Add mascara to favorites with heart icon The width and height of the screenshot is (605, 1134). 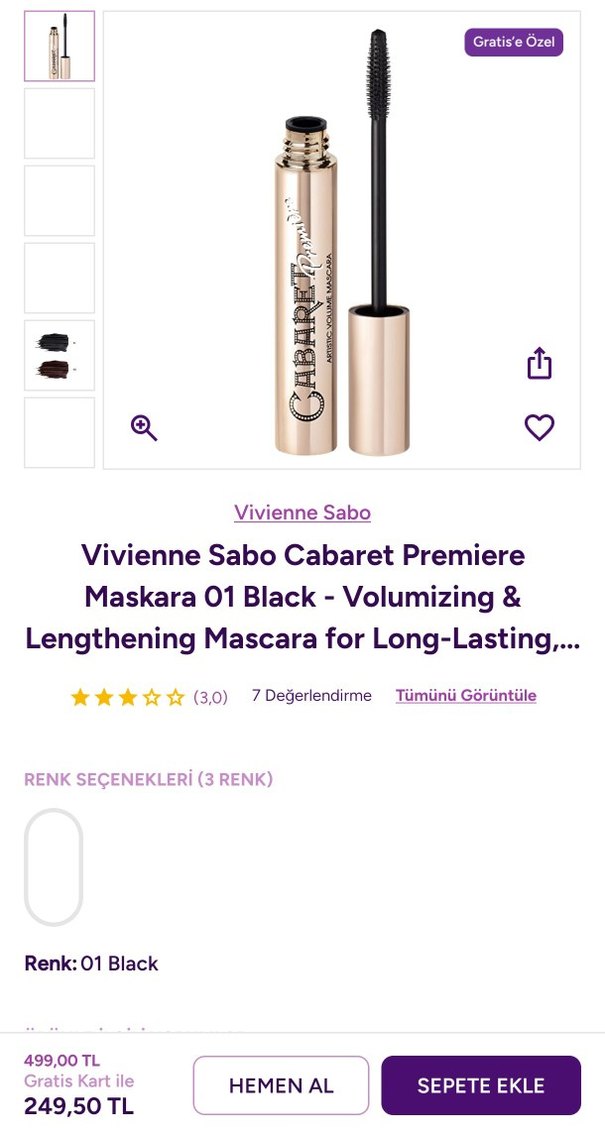pos(539,428)
